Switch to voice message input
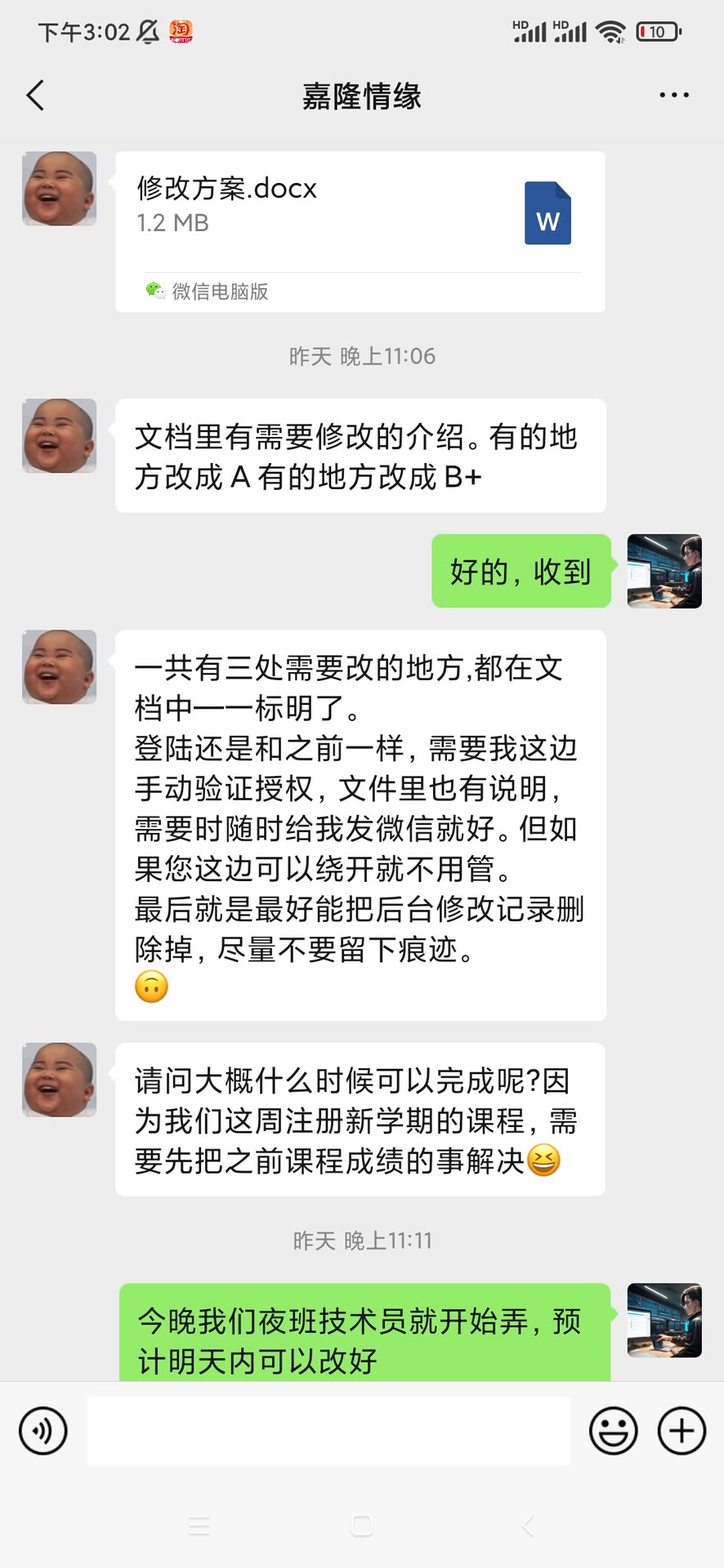This screenshot has width=724, height=1568. pyautogui.click(x=42, y=1431)
